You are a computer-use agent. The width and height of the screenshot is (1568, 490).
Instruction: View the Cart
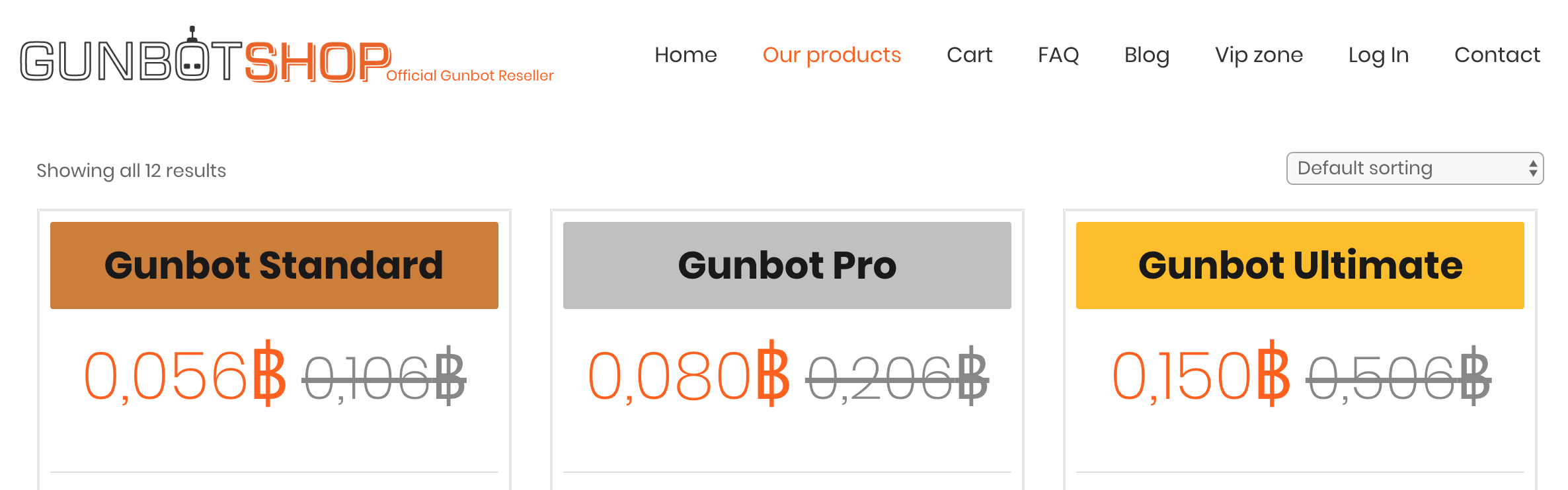coord(969,55)
